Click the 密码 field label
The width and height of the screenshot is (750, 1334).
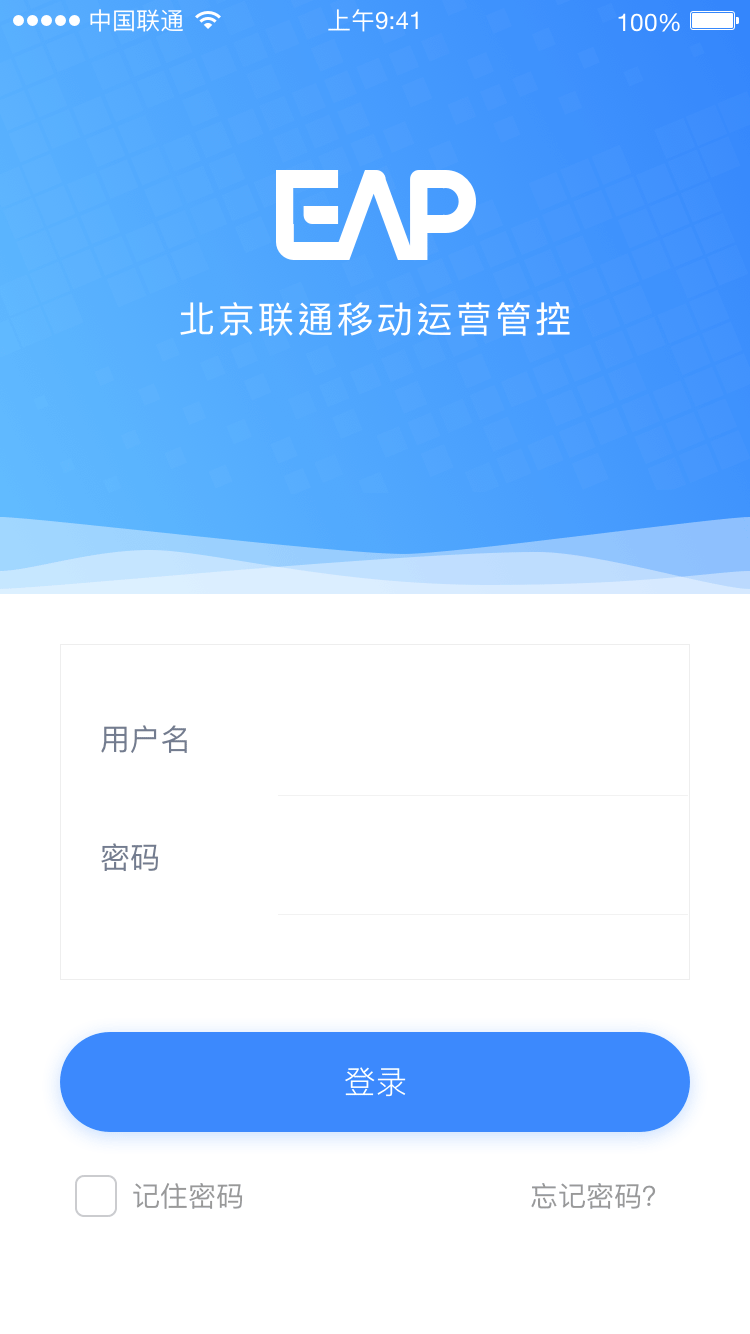point(130,858)
